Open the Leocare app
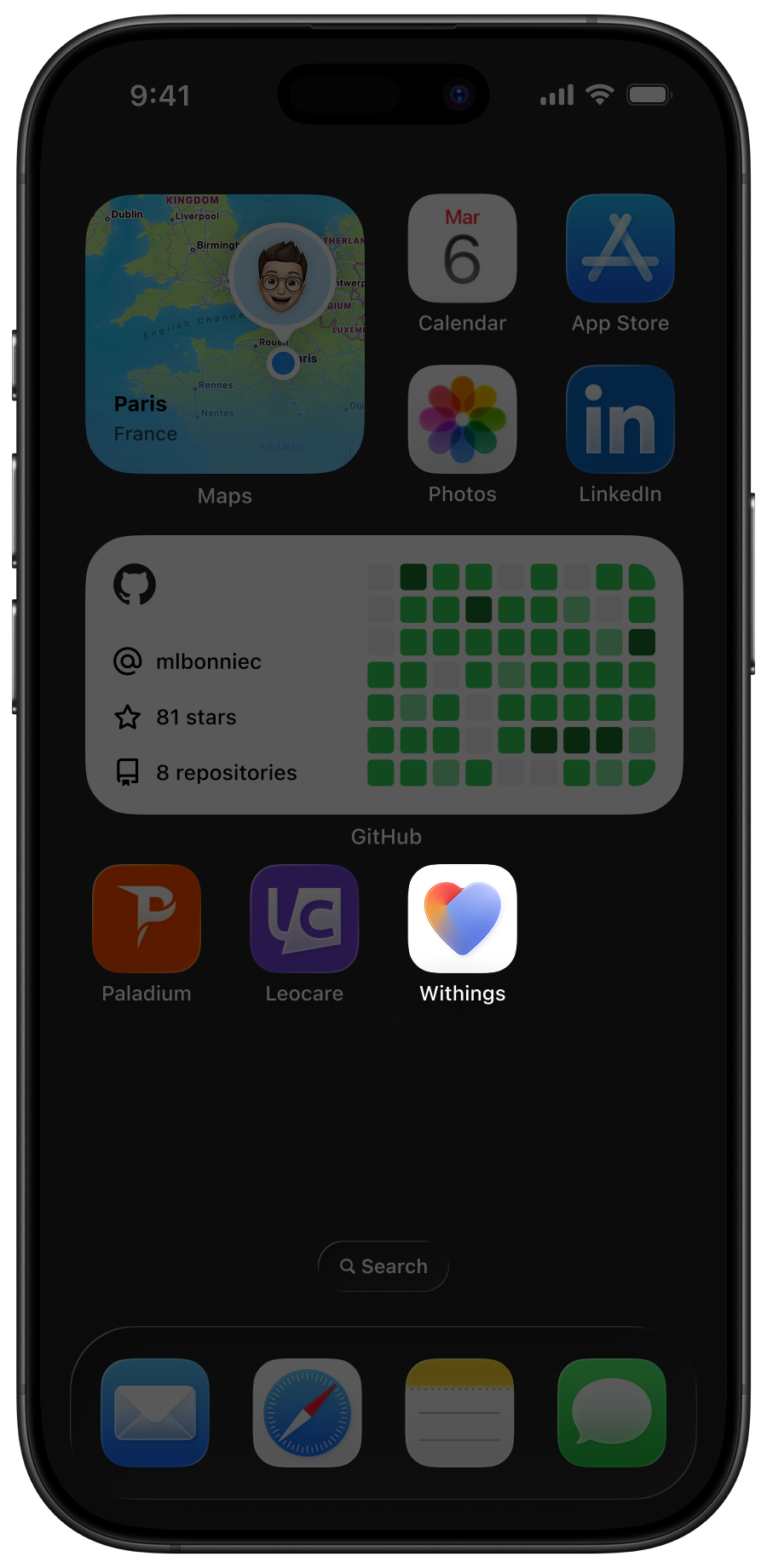 click(x=304, y=919)
